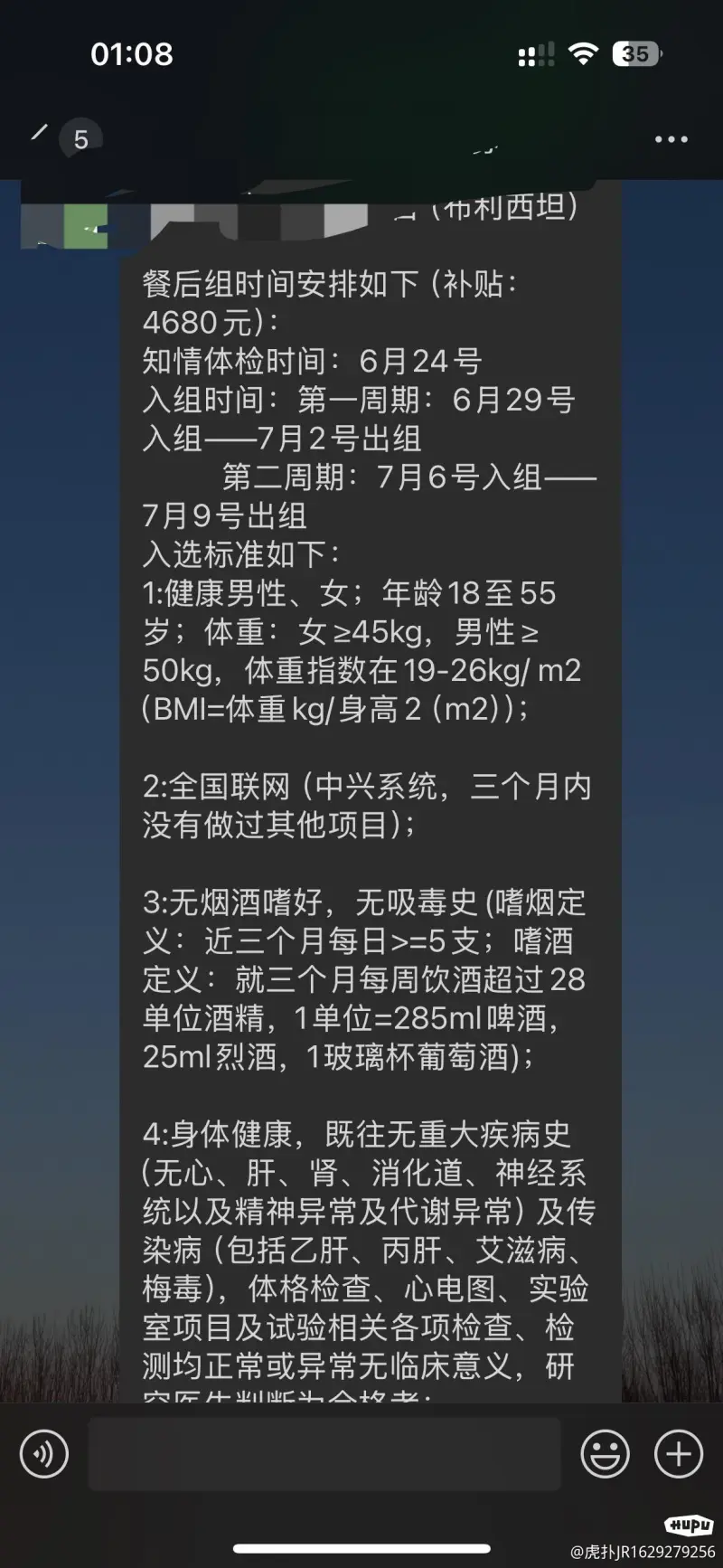Screen dimensions: 723x1568
Task: Focus the message text field
Action: coord(324,1454)
